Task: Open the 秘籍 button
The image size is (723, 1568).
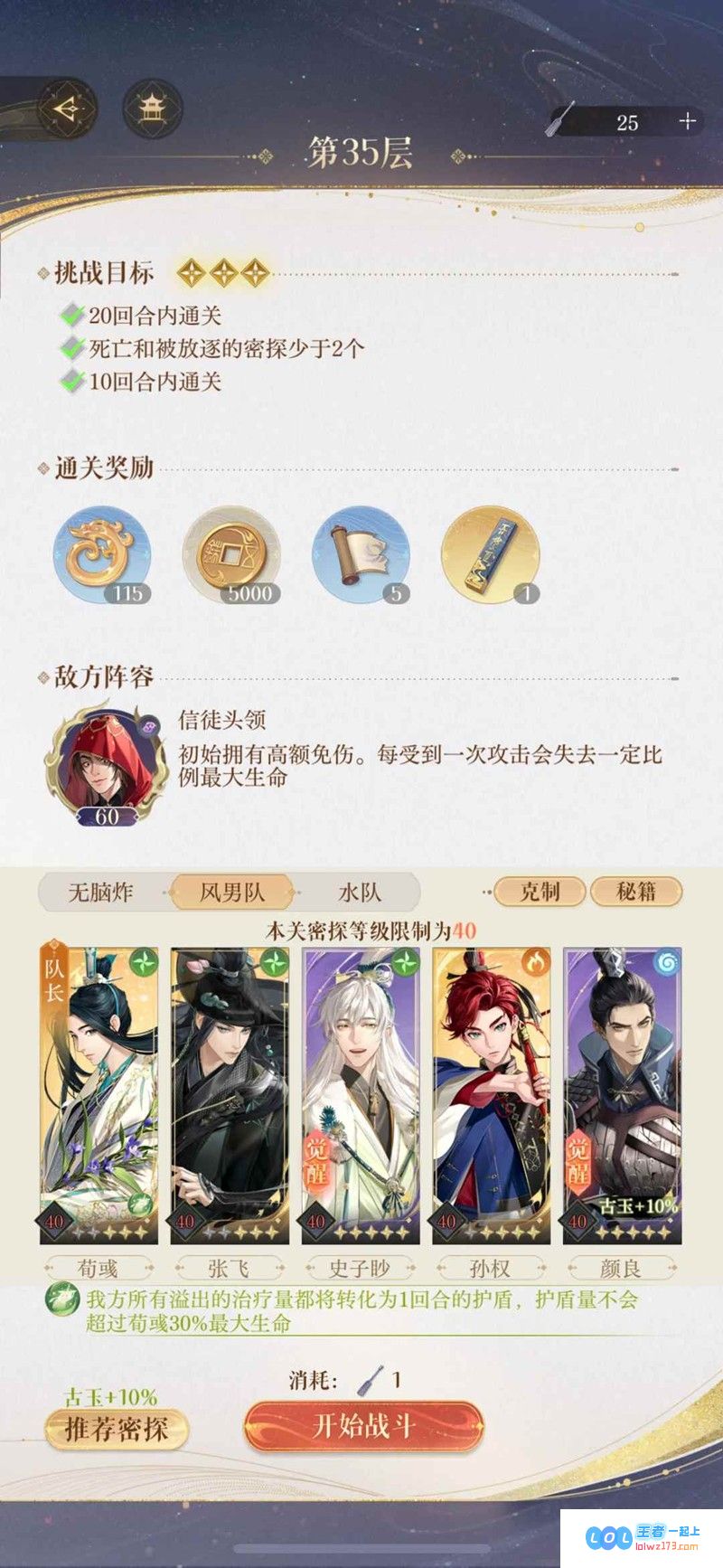Action: (x=636, y=892)
